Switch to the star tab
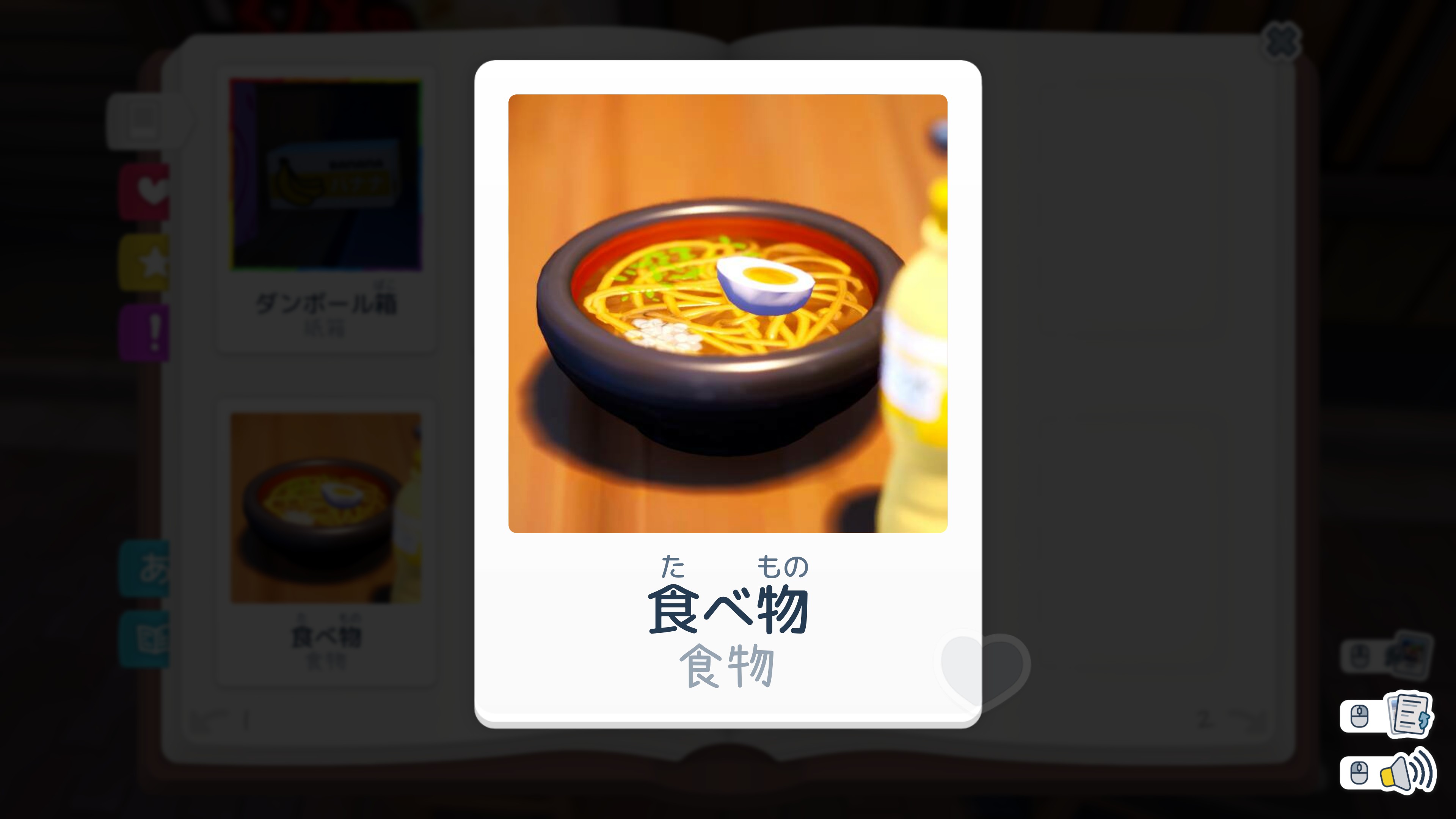The height and width of the screenshot is (819, 1456). click(148, 262)
